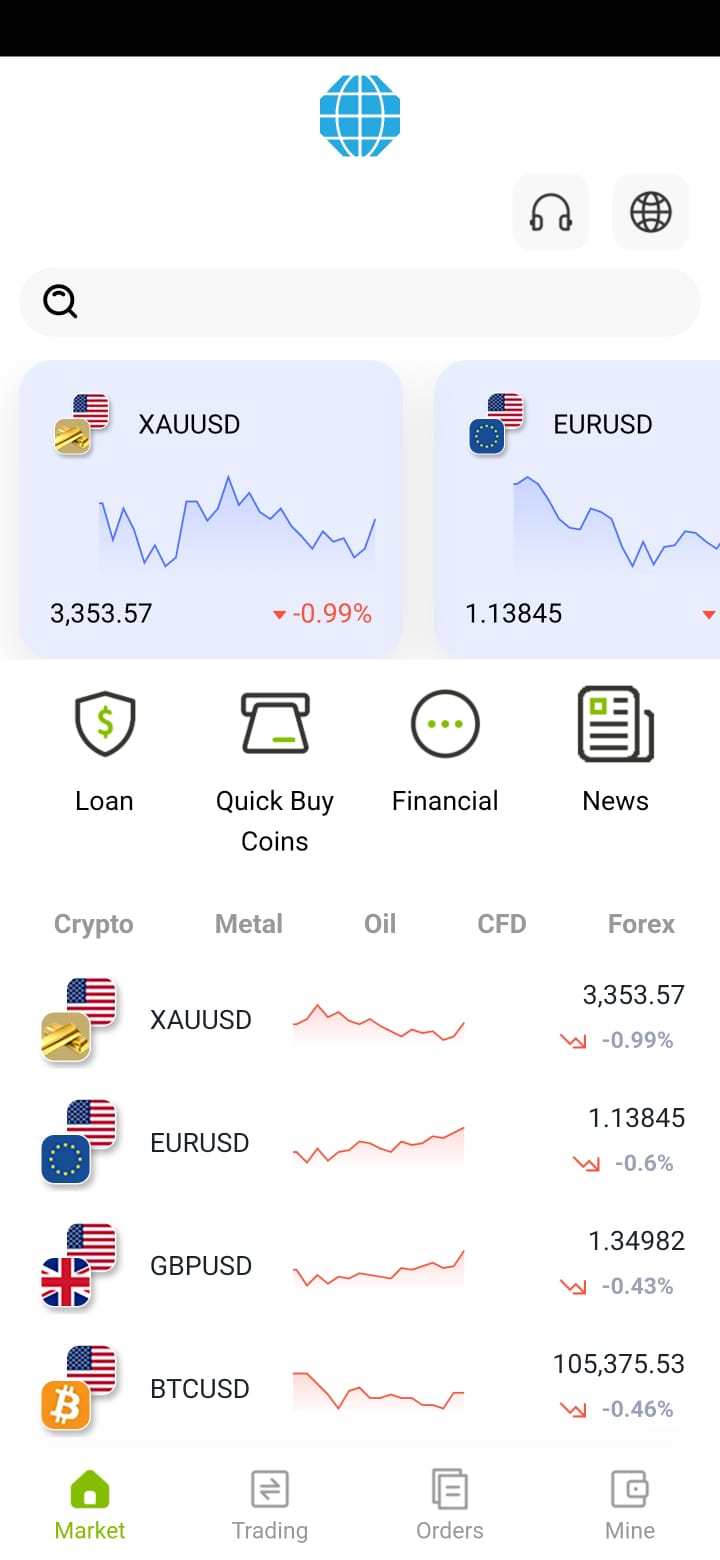Screen dimensions: 720x1560
Task: Go to the Trading tab
Action: point(270,1505)
